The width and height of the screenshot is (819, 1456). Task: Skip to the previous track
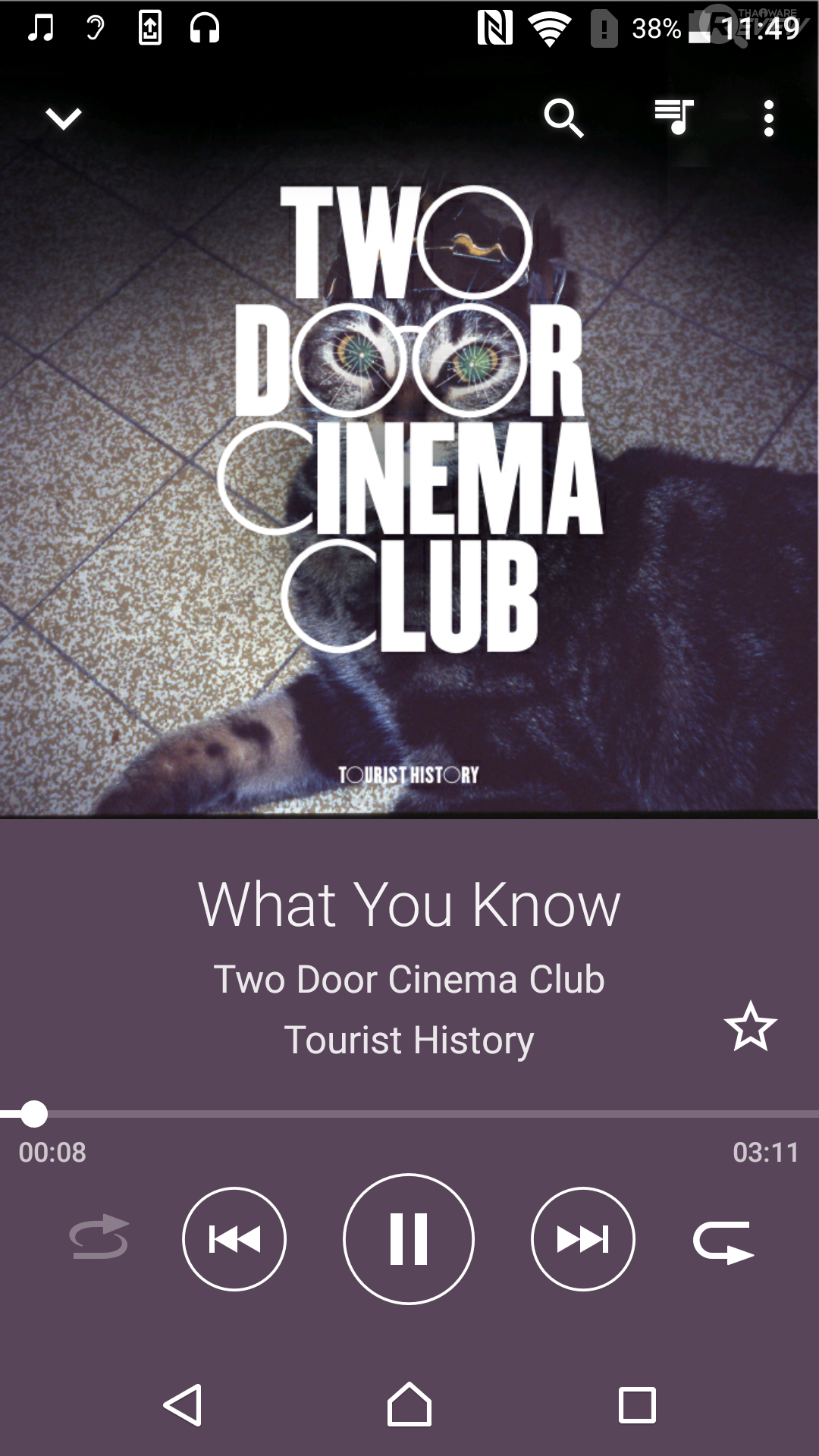(234, 1239)
